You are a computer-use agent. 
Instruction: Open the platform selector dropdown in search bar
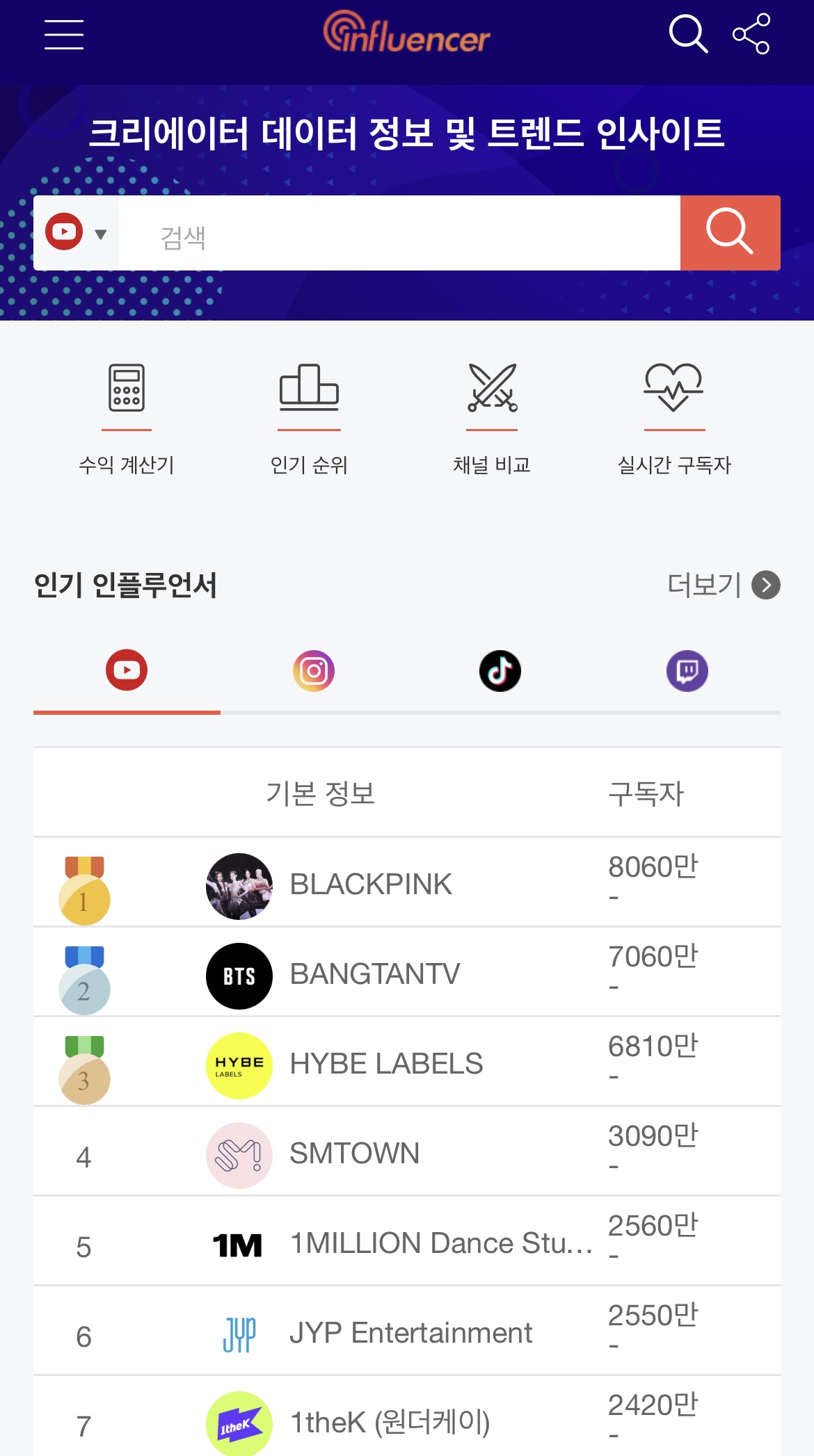75,232
